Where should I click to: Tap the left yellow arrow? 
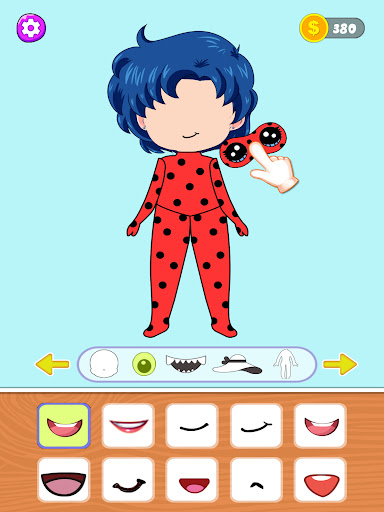[x=52, y=364]
